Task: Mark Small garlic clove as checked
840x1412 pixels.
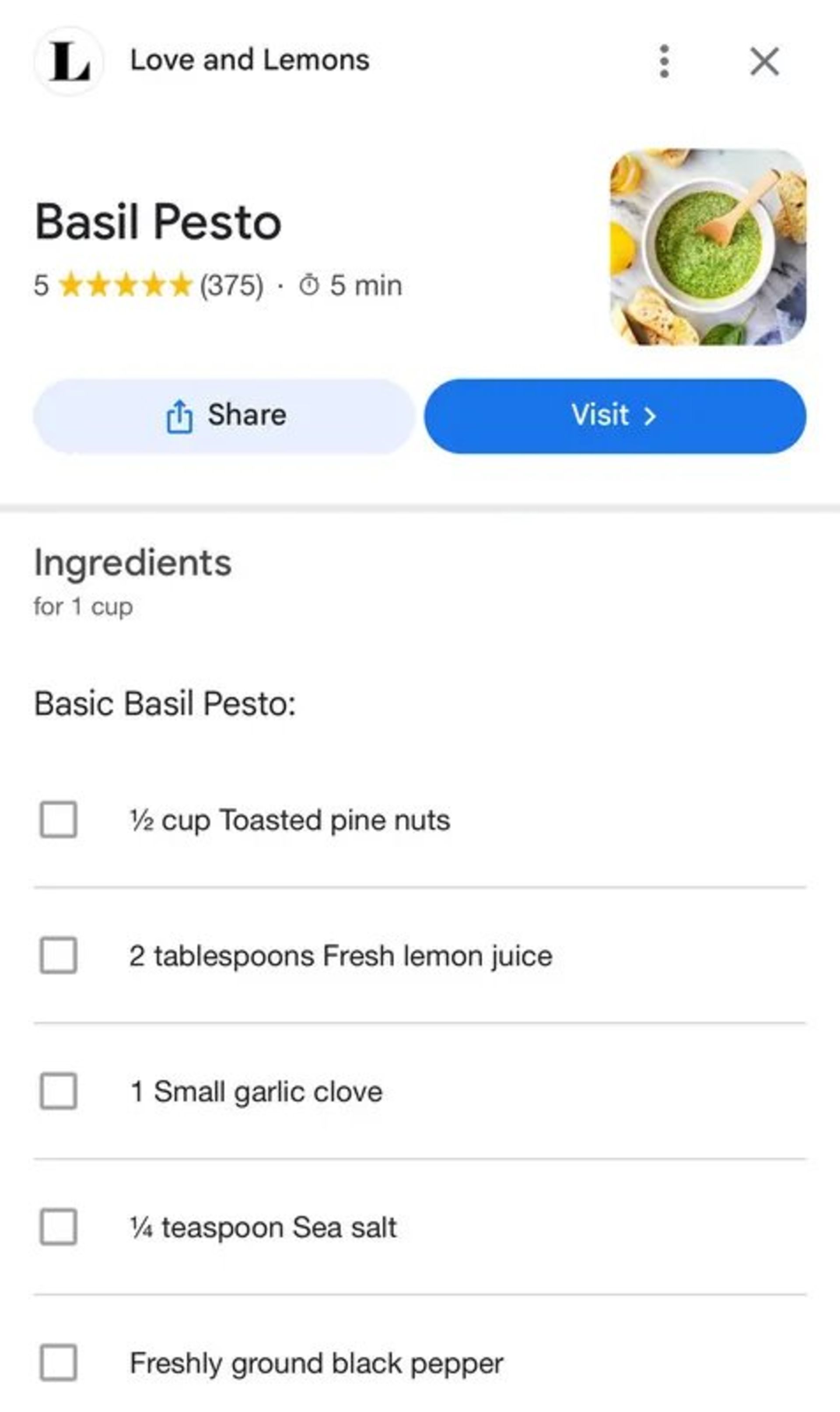Action: (58, 1090)
